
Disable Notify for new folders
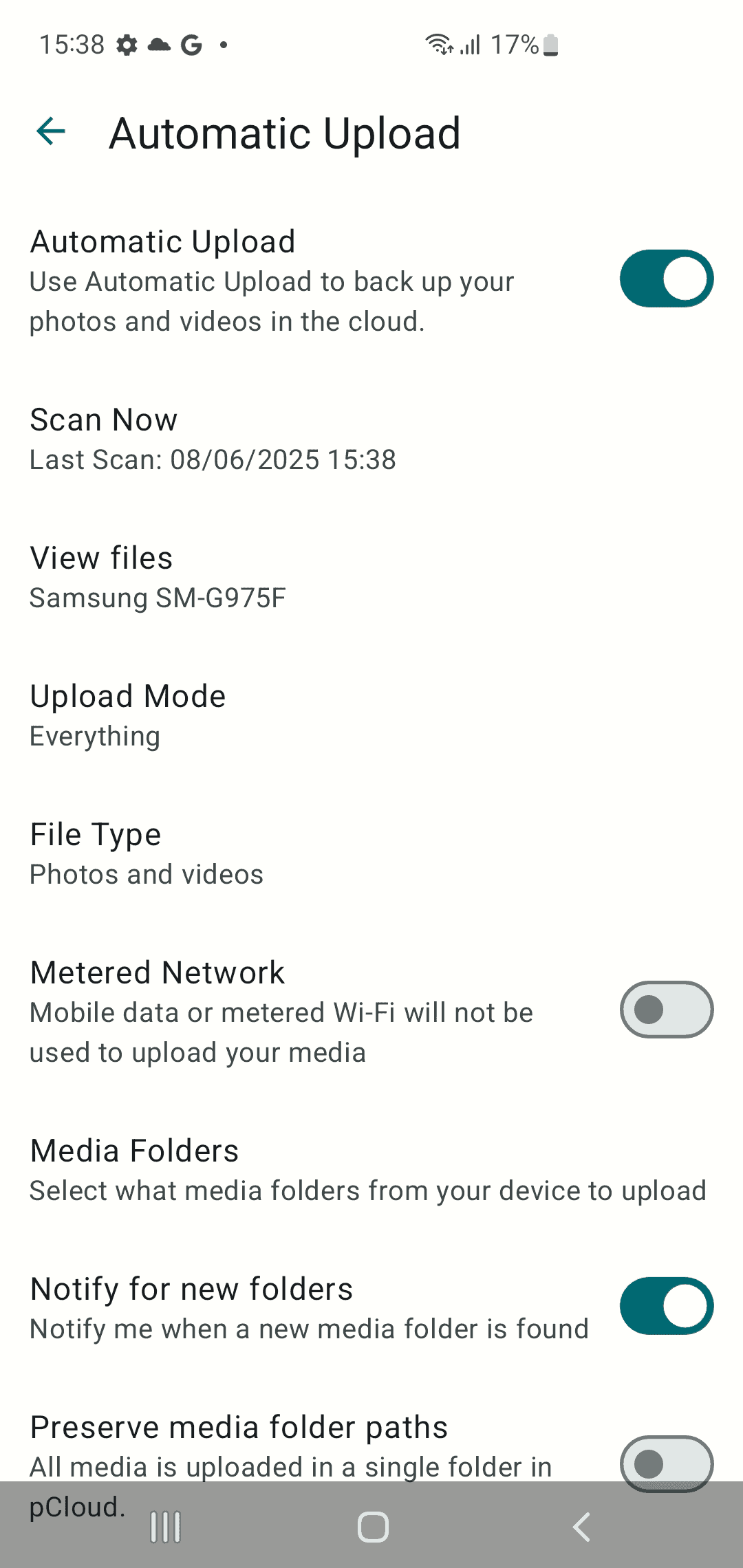(666, 1306)
